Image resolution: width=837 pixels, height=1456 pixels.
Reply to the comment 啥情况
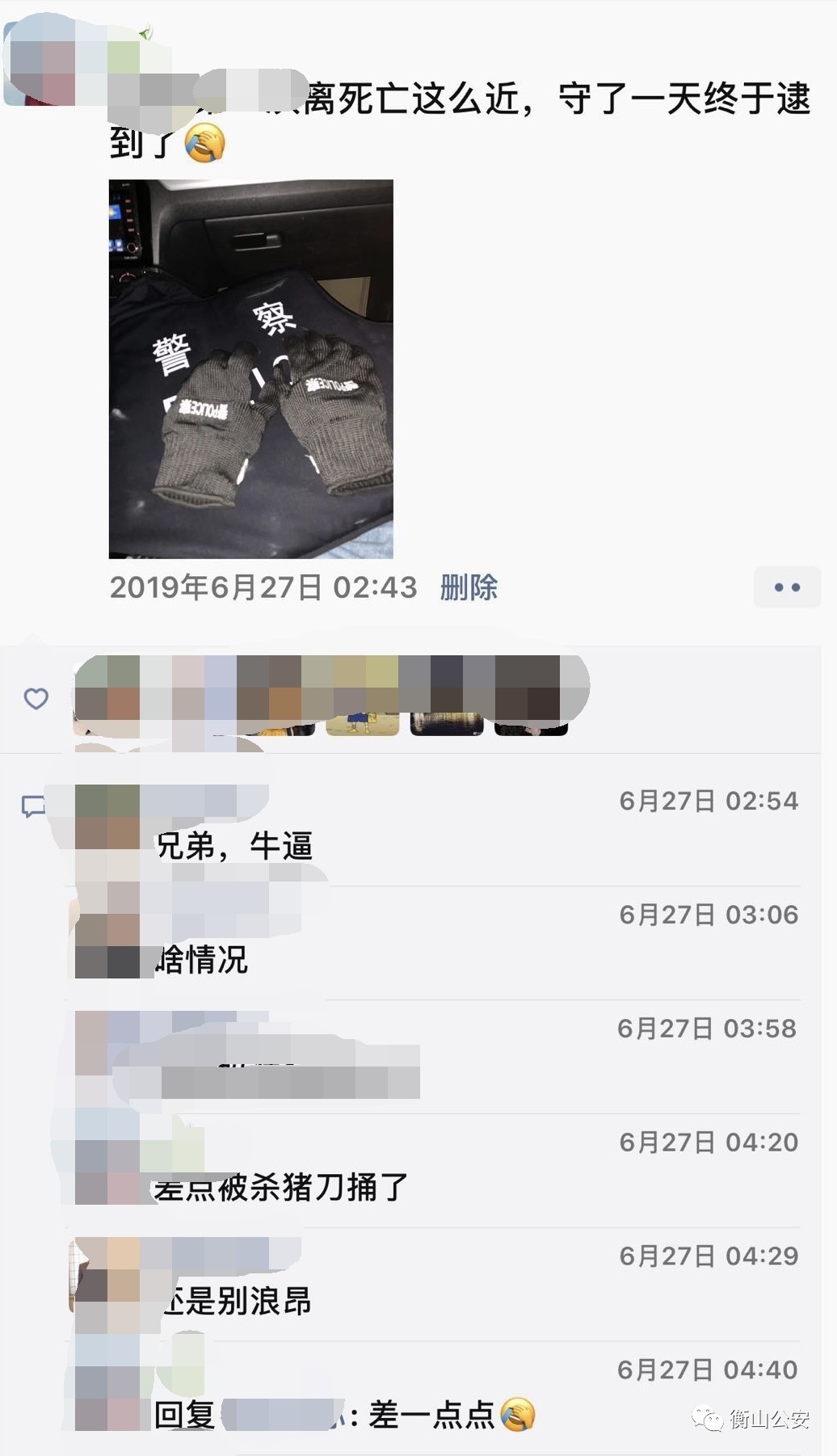click(x=202, y=960)
